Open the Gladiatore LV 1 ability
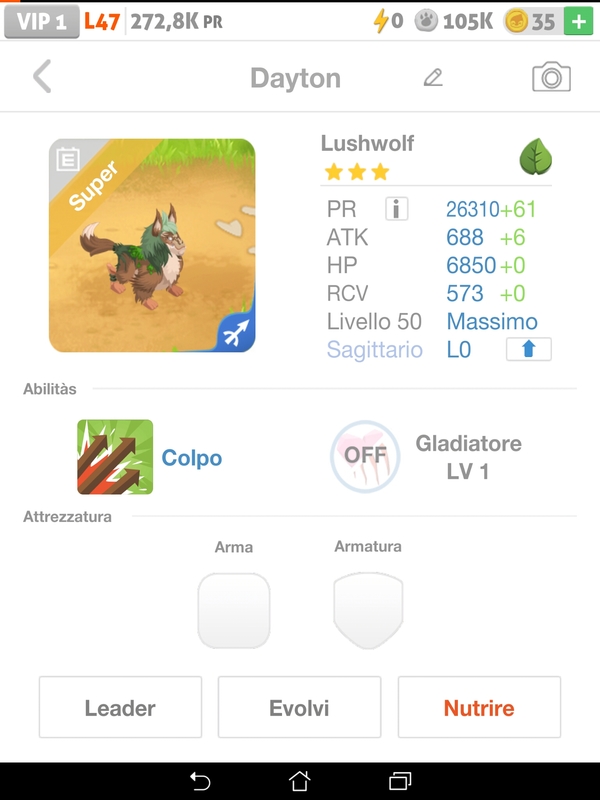 366,456
